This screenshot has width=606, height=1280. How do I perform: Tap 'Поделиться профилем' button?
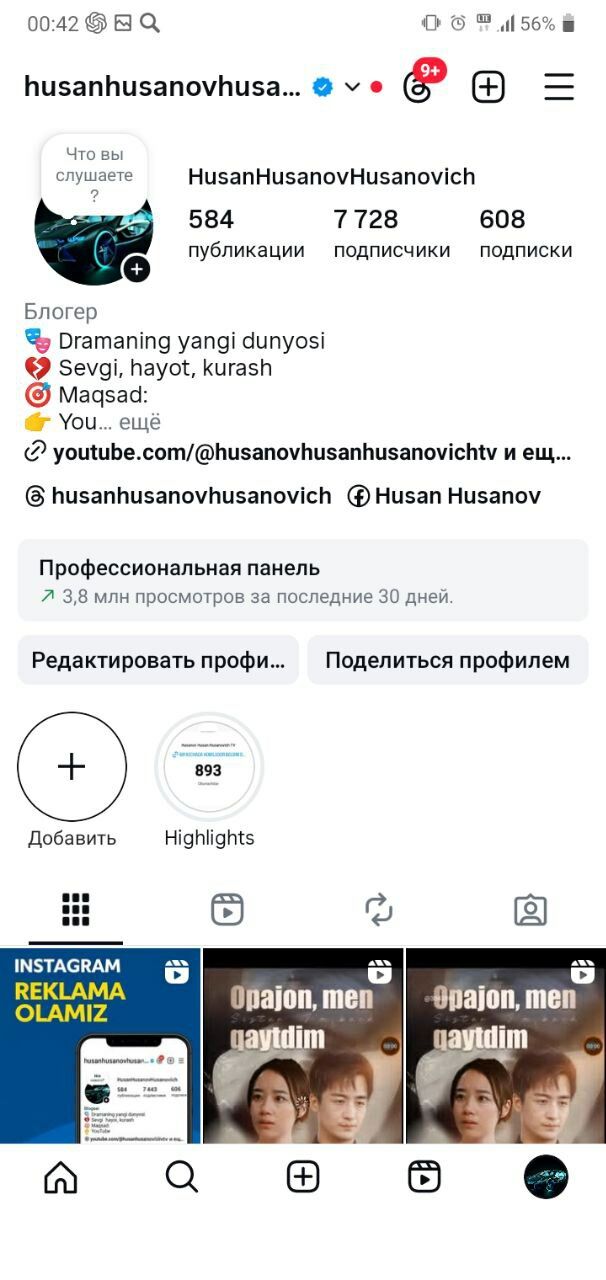coord(447,661)
